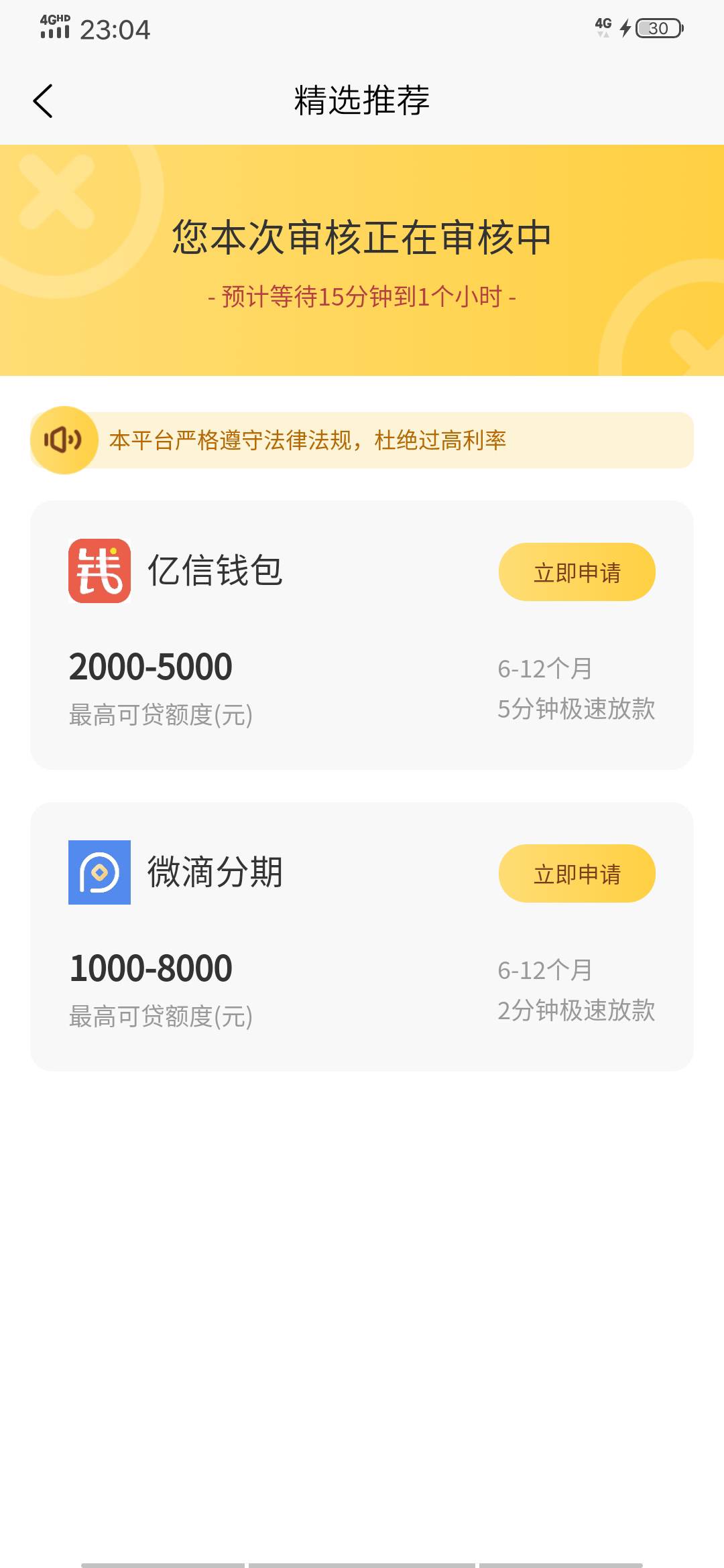
Task: Open the 微滴分期 loan card
Action: tap(362, 937)
